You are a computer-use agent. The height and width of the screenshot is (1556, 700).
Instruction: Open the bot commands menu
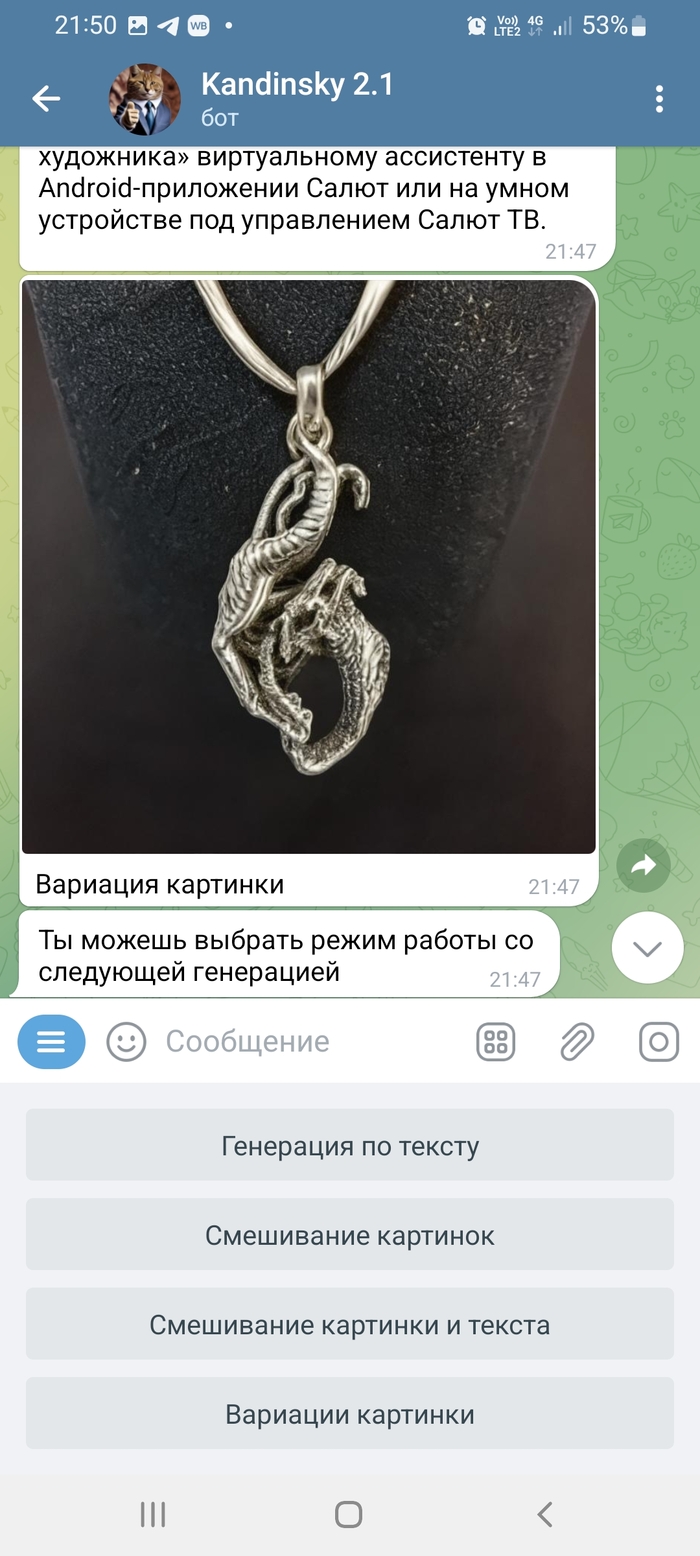pos(51,1042)
